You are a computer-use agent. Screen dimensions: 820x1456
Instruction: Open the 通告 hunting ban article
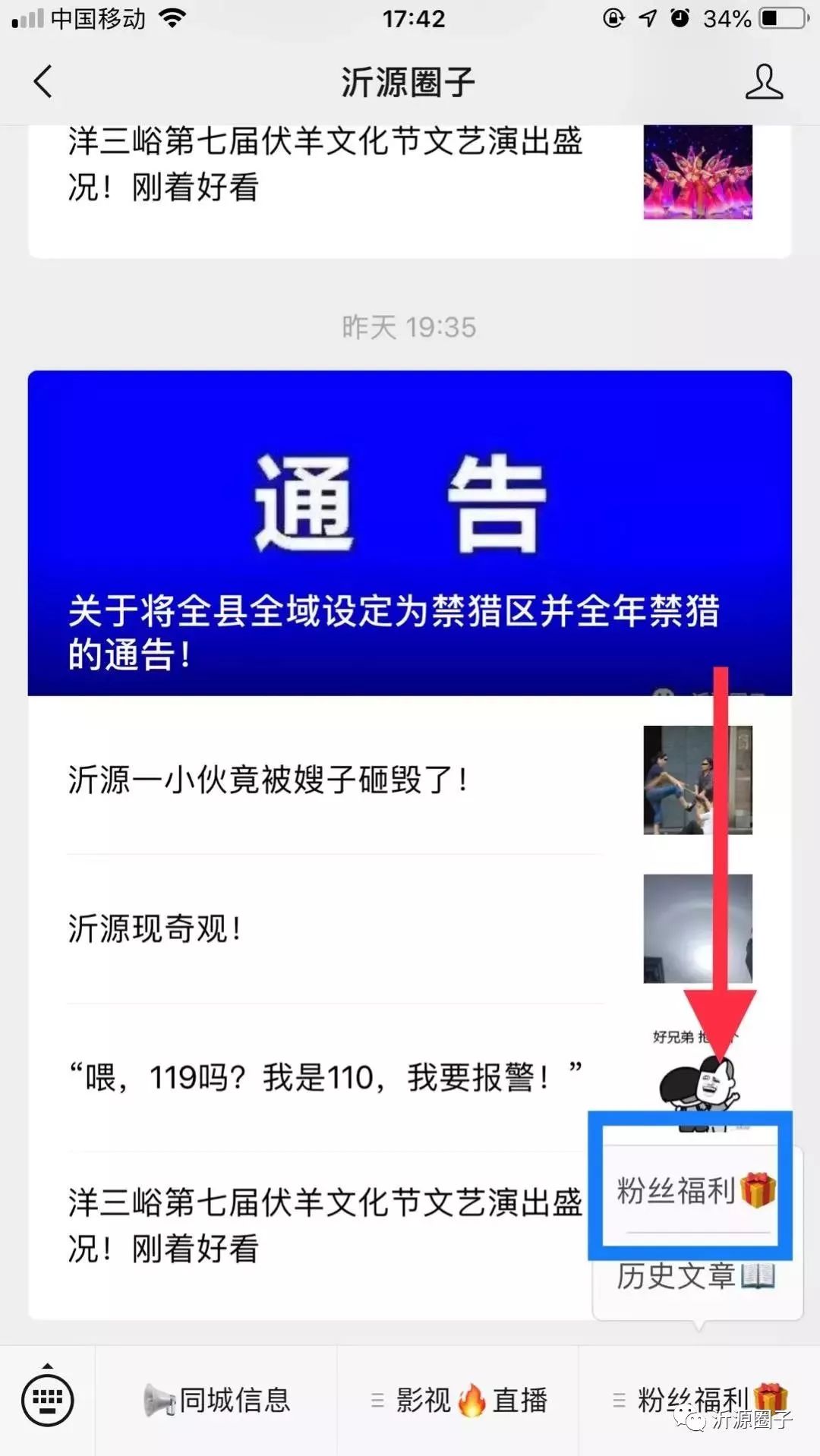click(410, 533)
